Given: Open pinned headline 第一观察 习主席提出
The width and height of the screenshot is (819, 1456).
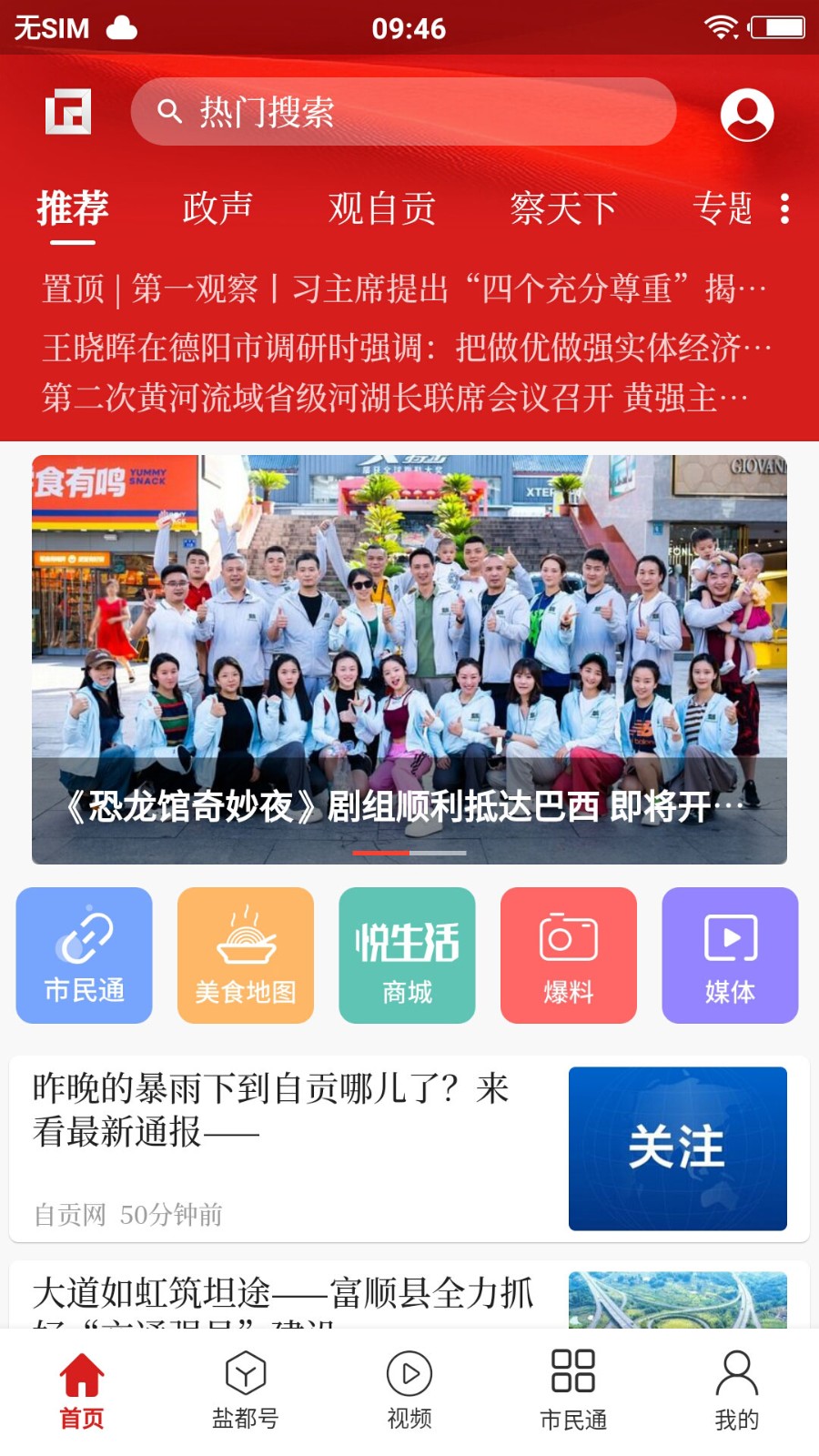Looking at the screenshot, I should pyautogui.click(x=405, y=289).
